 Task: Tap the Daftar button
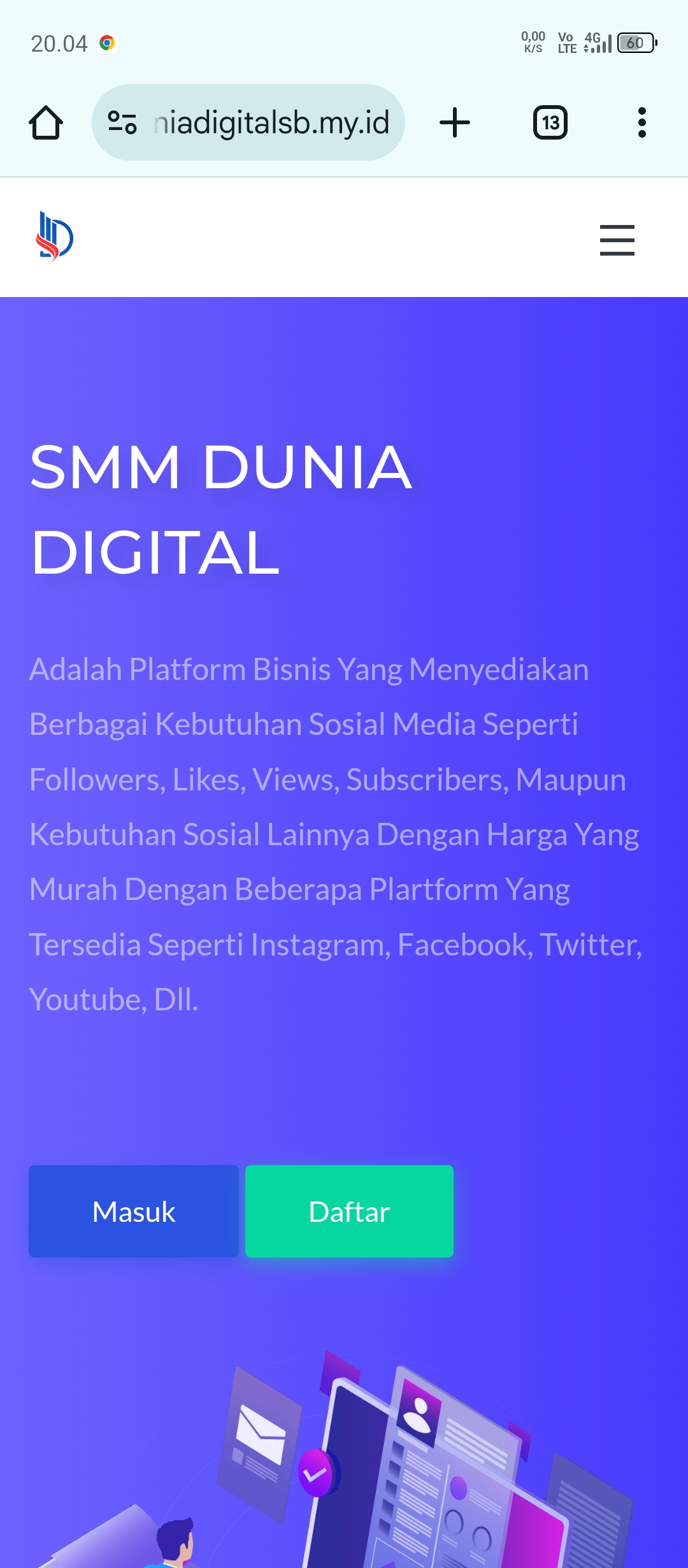[x=349, y=1211]
